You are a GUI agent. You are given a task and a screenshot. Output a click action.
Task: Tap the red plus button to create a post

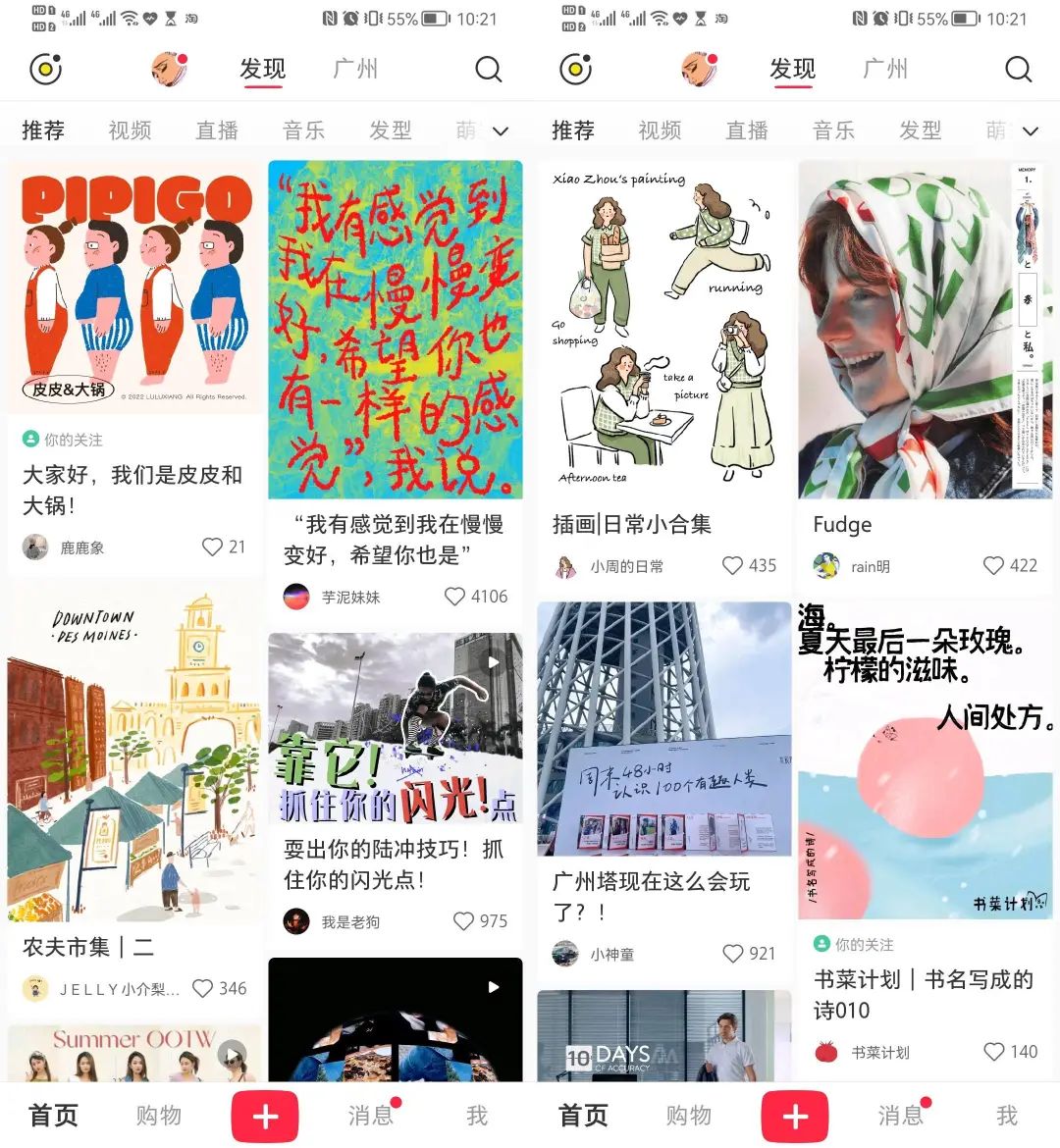pyautogui.click(x=265, y=1116)
